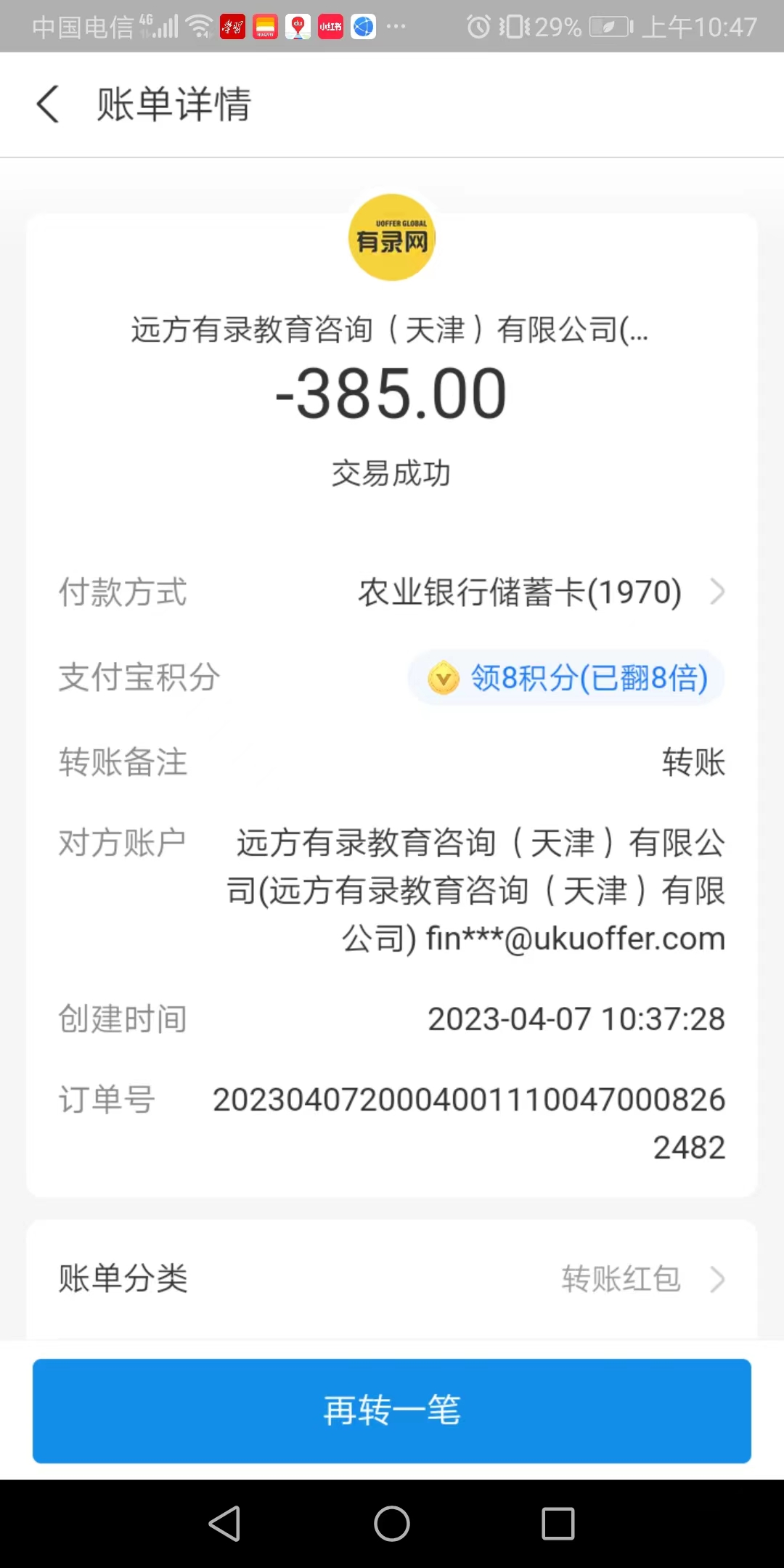Open 账单分类 转账红包 row
Image resolution: width=784 pixels, height=1568 pixels.
click(392, 1278)
